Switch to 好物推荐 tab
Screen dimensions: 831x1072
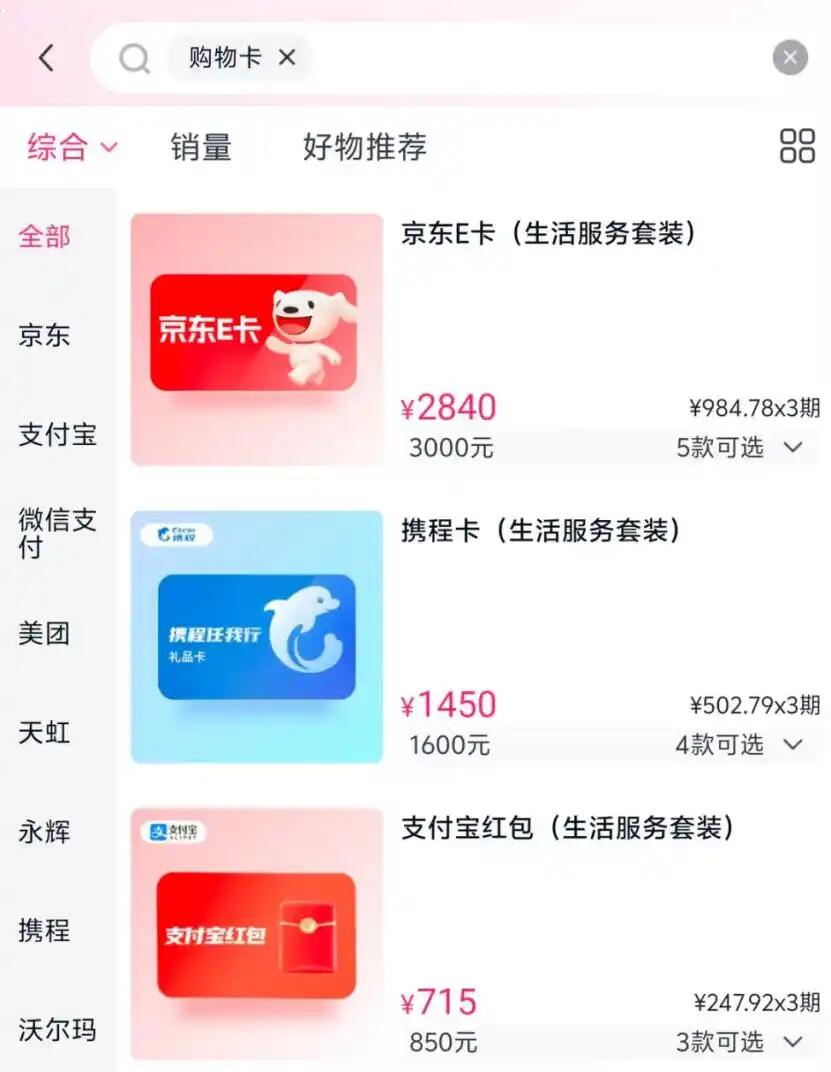(364, 148)
